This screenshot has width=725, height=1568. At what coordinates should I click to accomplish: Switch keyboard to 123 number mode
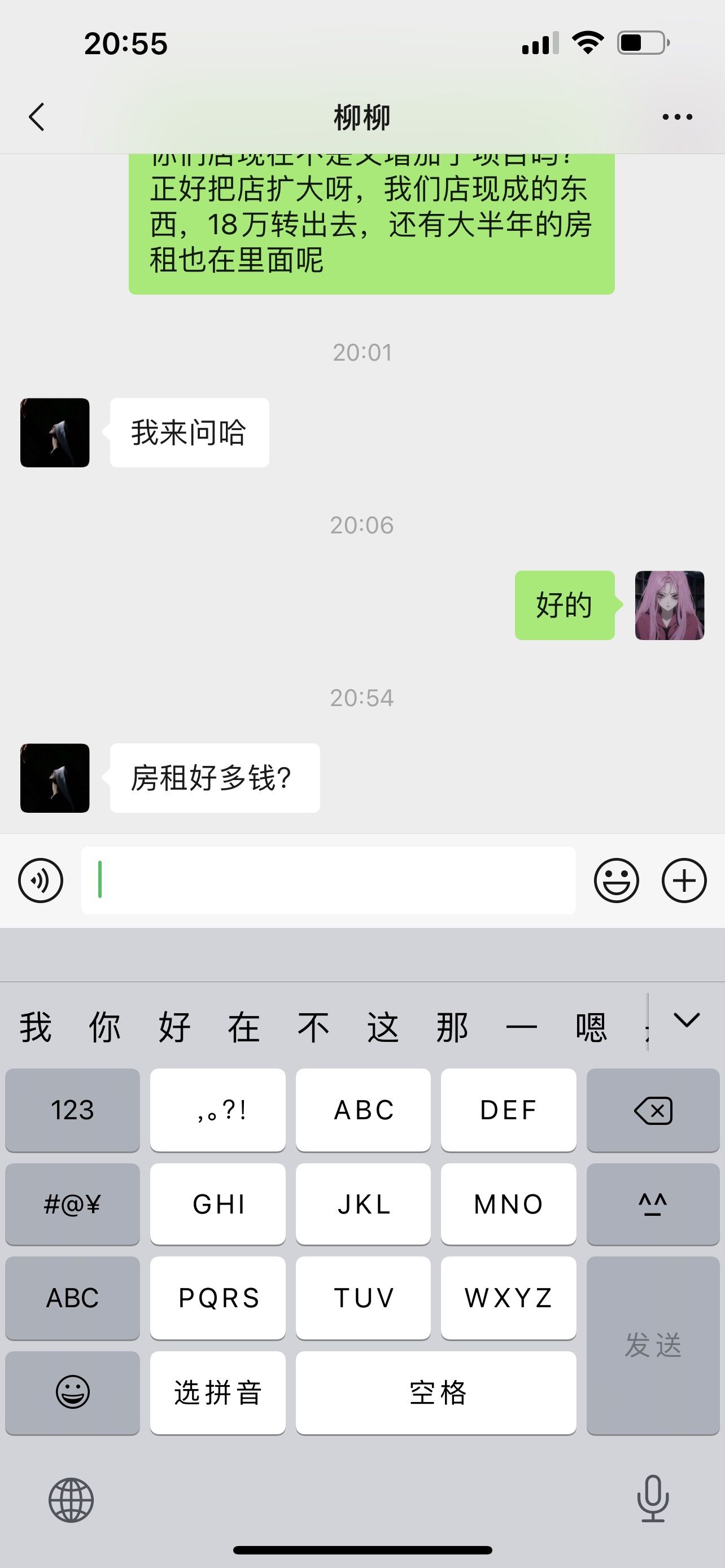[72, 1110]
